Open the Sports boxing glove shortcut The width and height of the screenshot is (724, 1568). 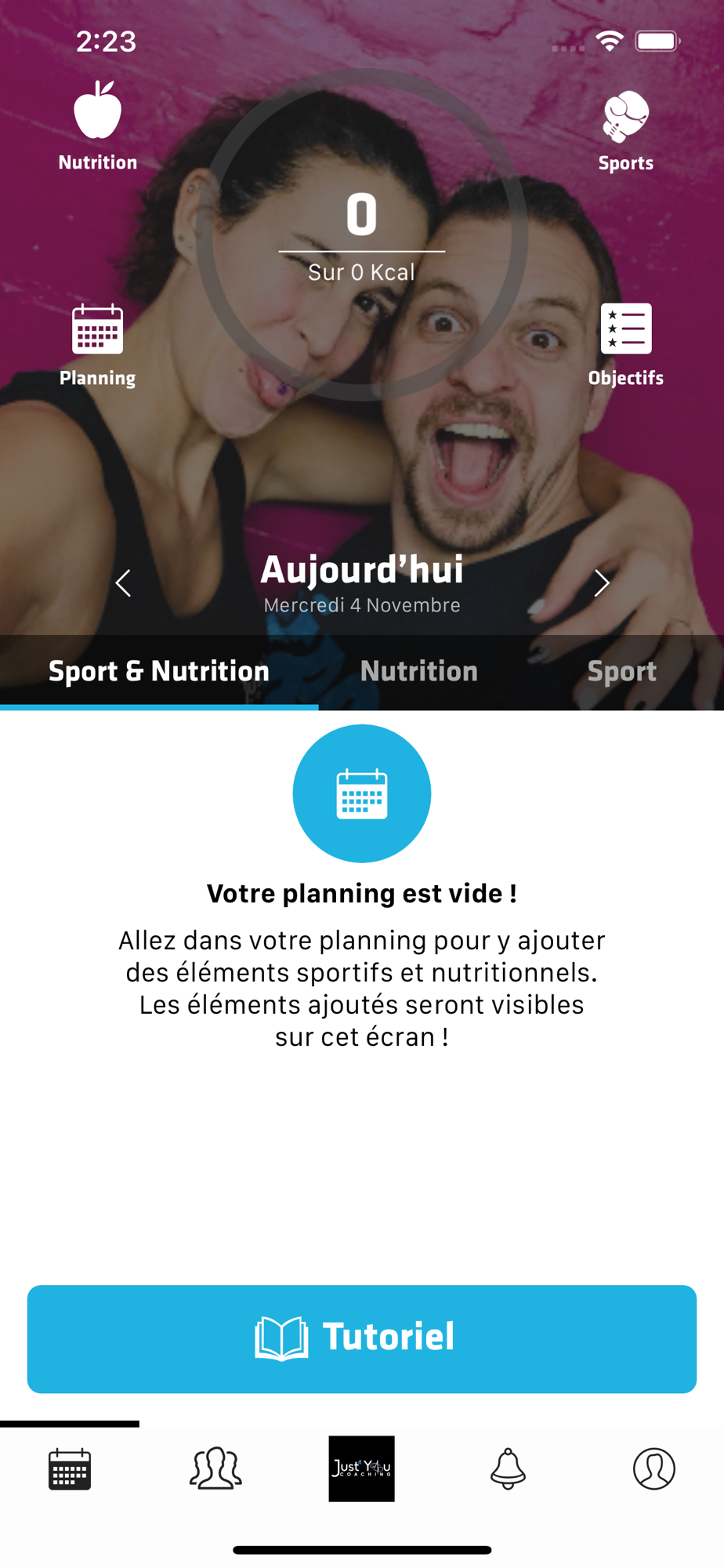point(625,130)
